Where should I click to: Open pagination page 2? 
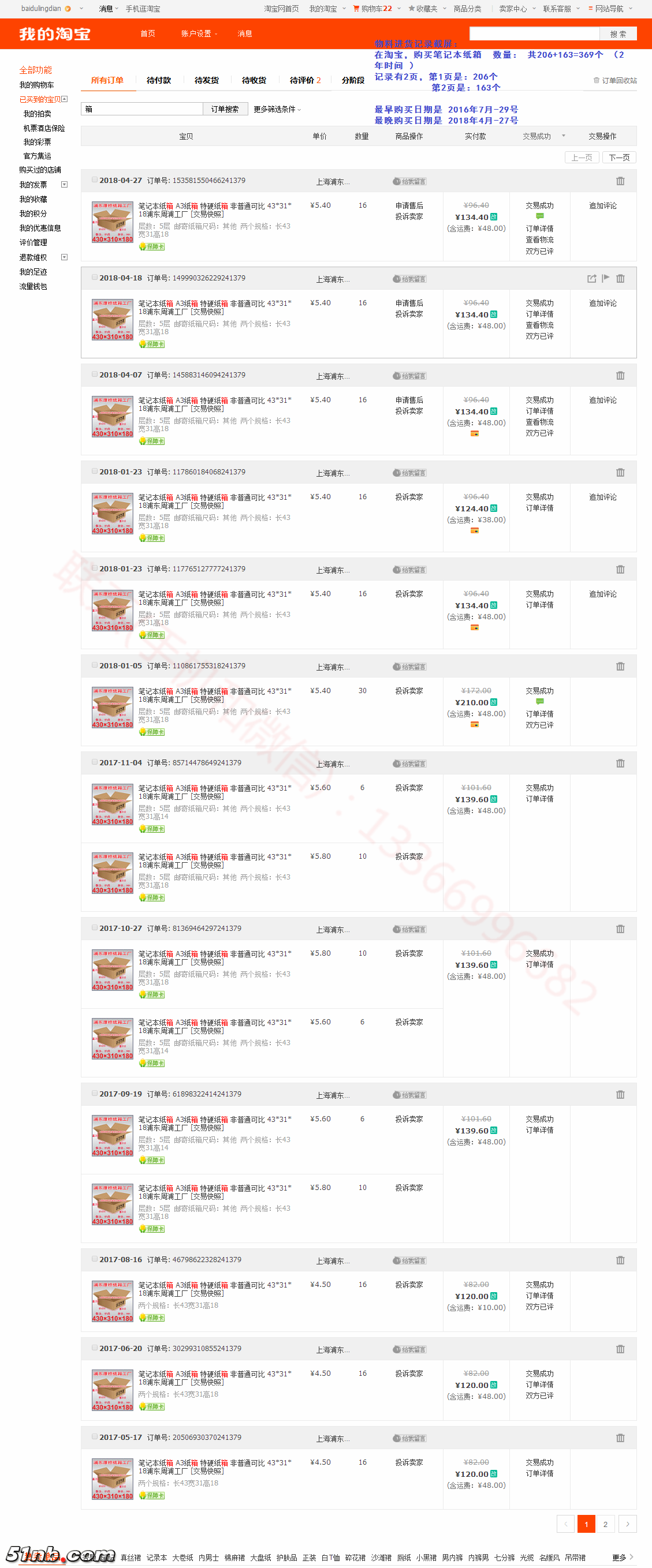tap(605, 1524)
